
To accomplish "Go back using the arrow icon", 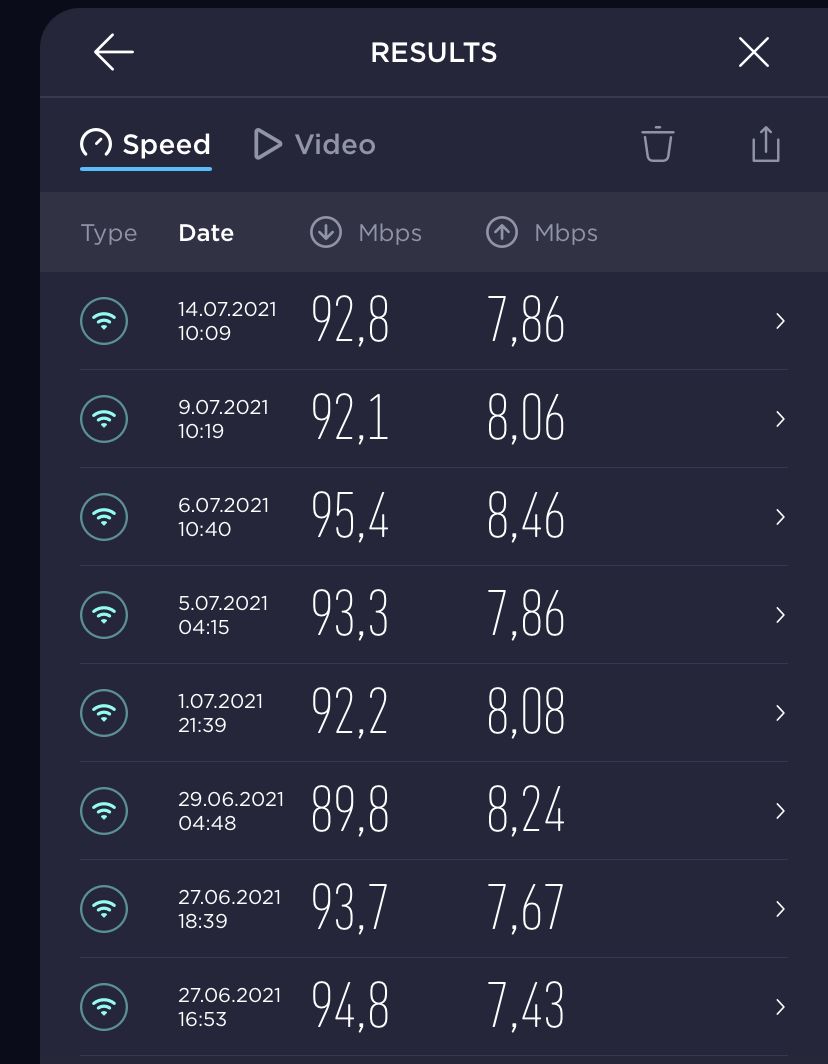I will 114,53.
